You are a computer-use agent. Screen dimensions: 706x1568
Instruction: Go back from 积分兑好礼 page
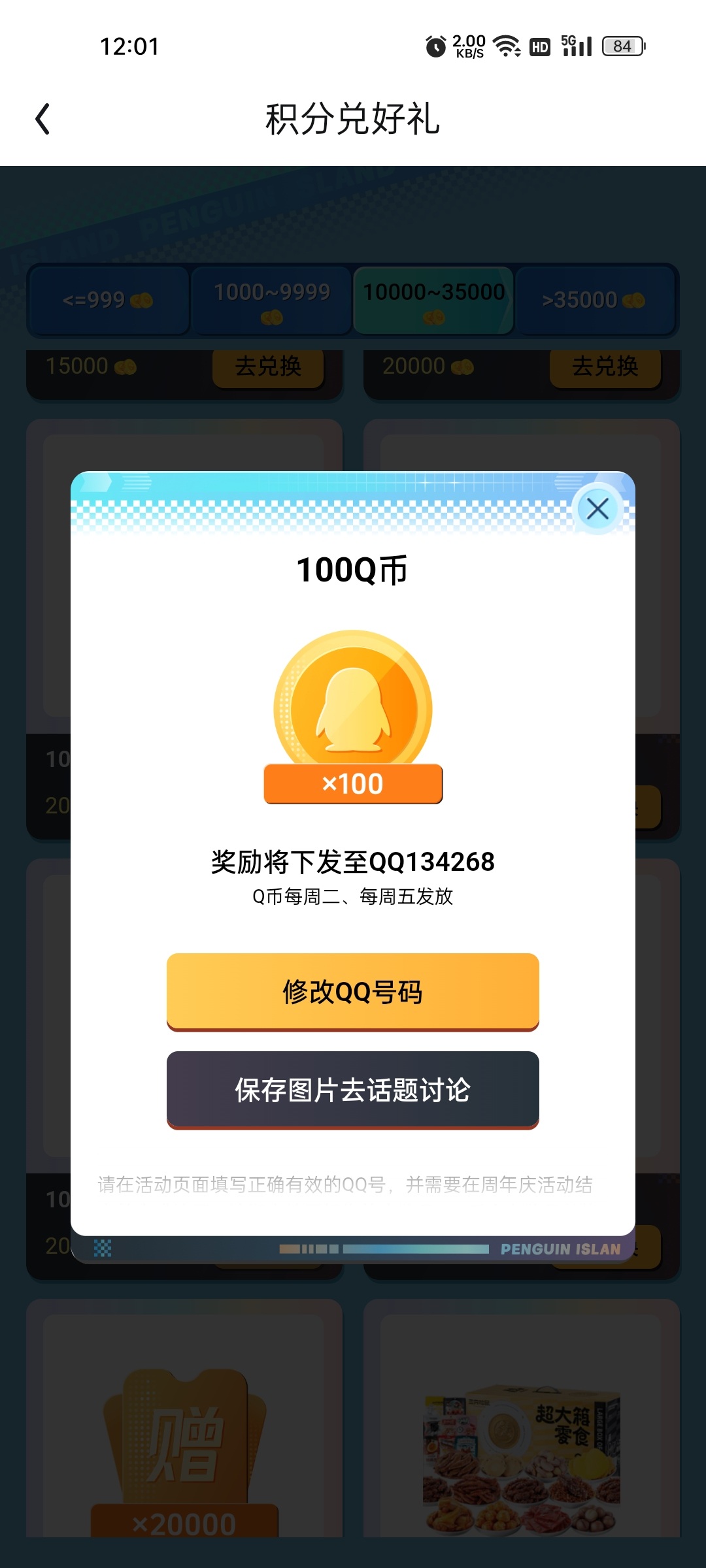click(43, 119)
